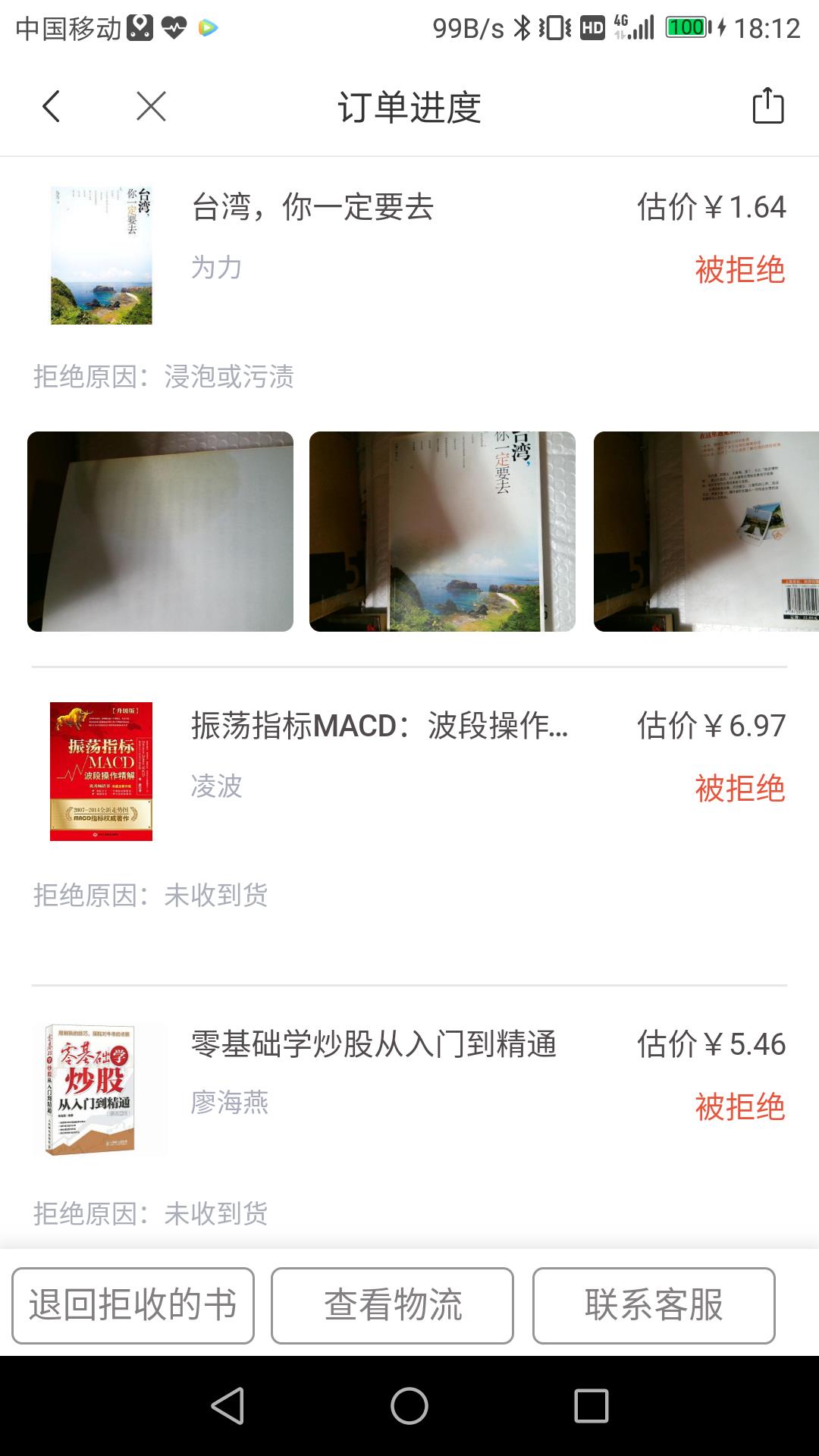Go to the system home screen
Viewport: 819px width, 1456px height.
click(409, 1407)
